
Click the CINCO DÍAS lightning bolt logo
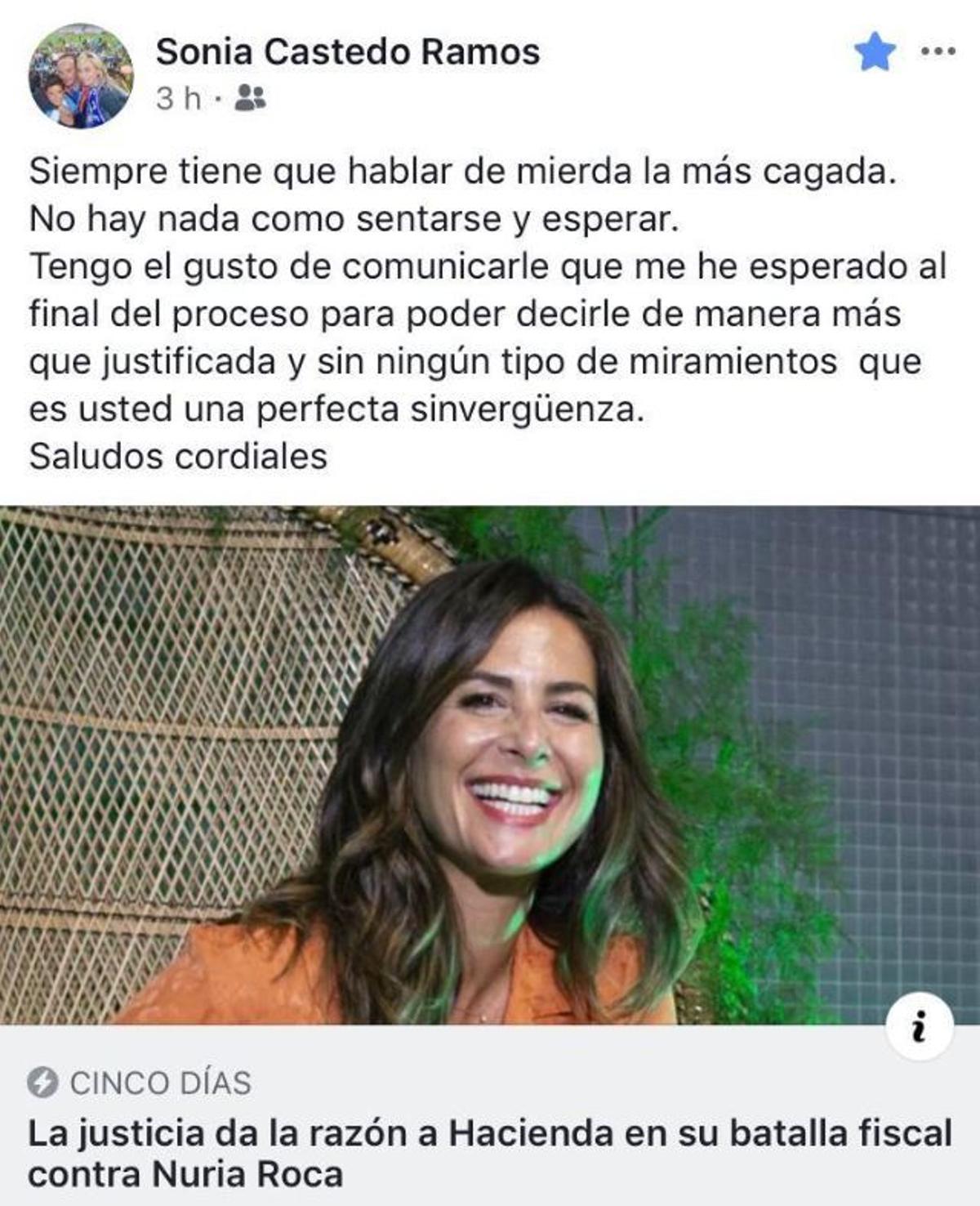click(x=43, y=1080)
